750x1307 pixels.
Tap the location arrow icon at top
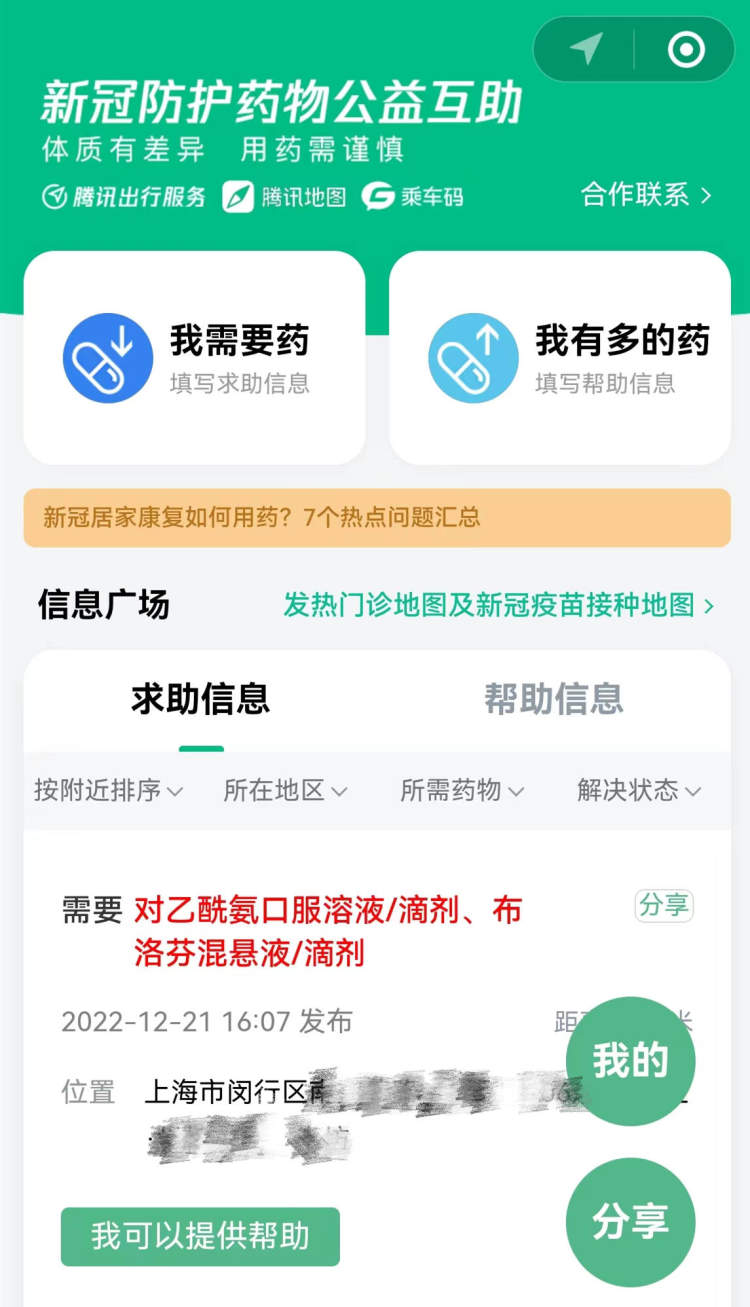click(587, 48)
